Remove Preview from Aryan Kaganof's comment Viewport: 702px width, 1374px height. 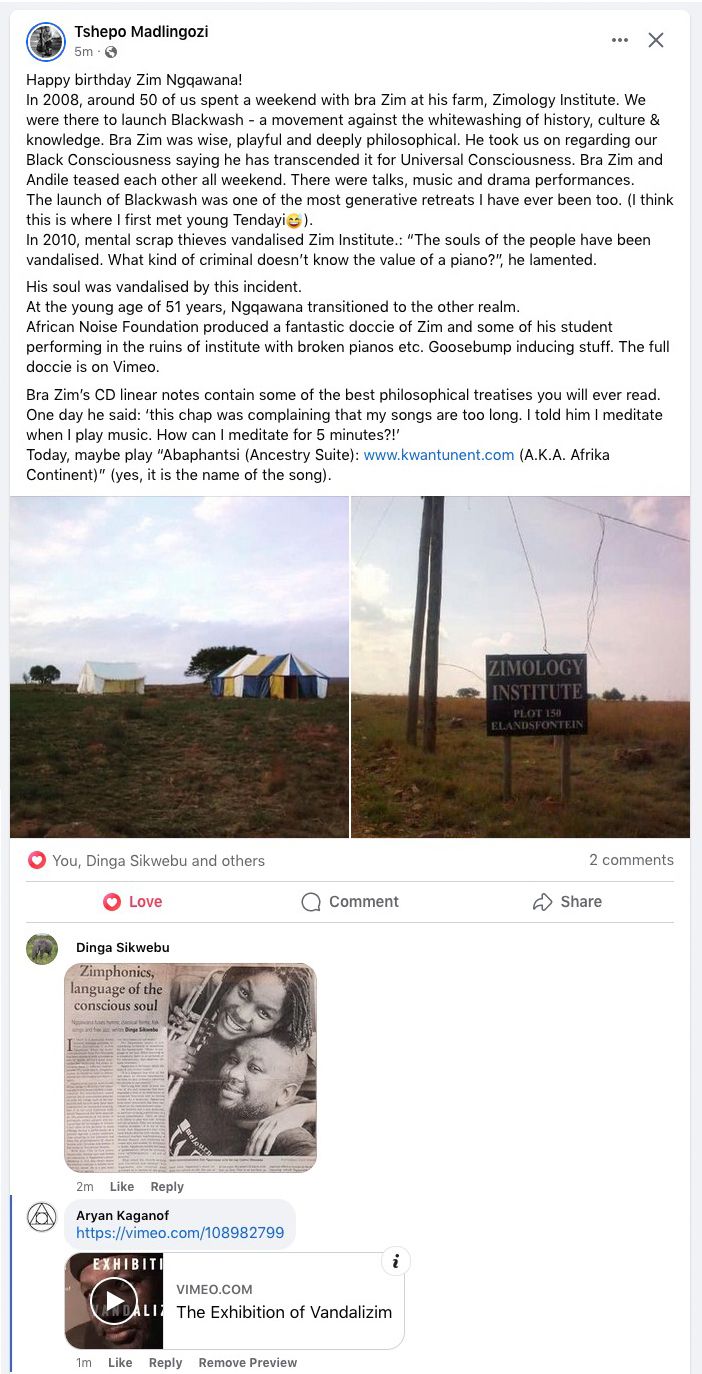pos(247,1362)
